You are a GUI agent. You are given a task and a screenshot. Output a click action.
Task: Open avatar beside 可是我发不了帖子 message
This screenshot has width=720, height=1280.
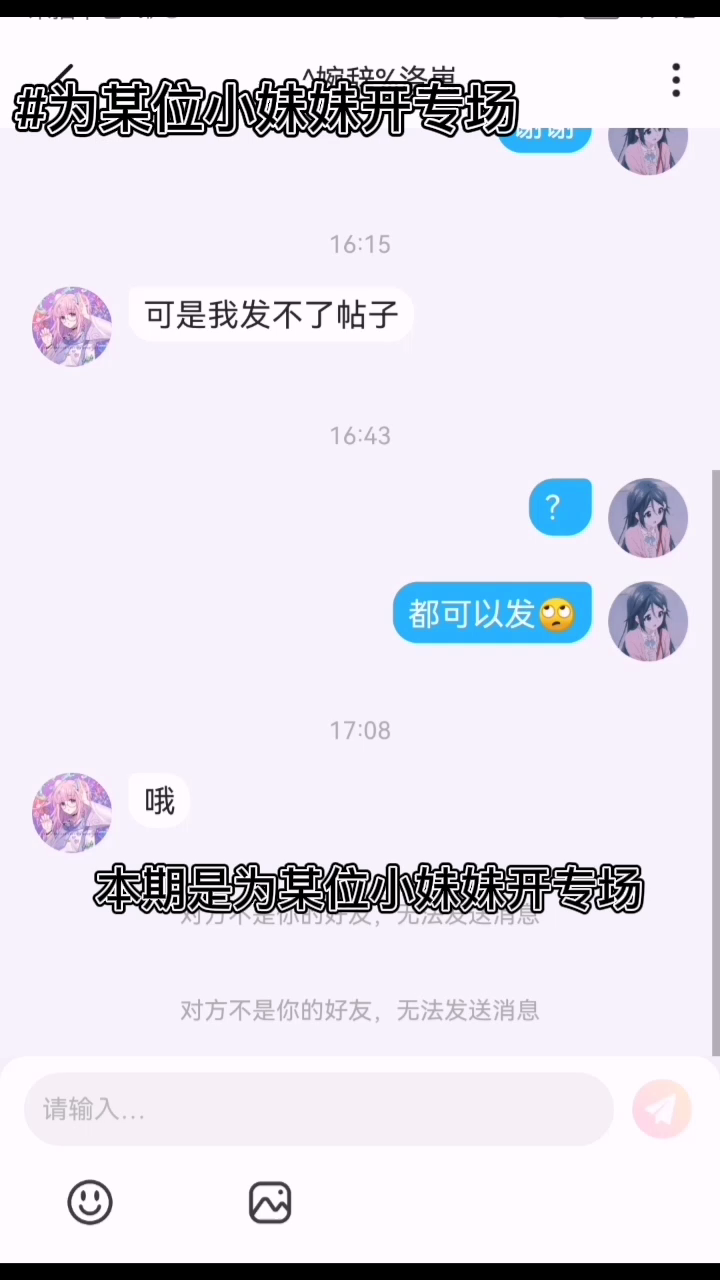point(72,327)
